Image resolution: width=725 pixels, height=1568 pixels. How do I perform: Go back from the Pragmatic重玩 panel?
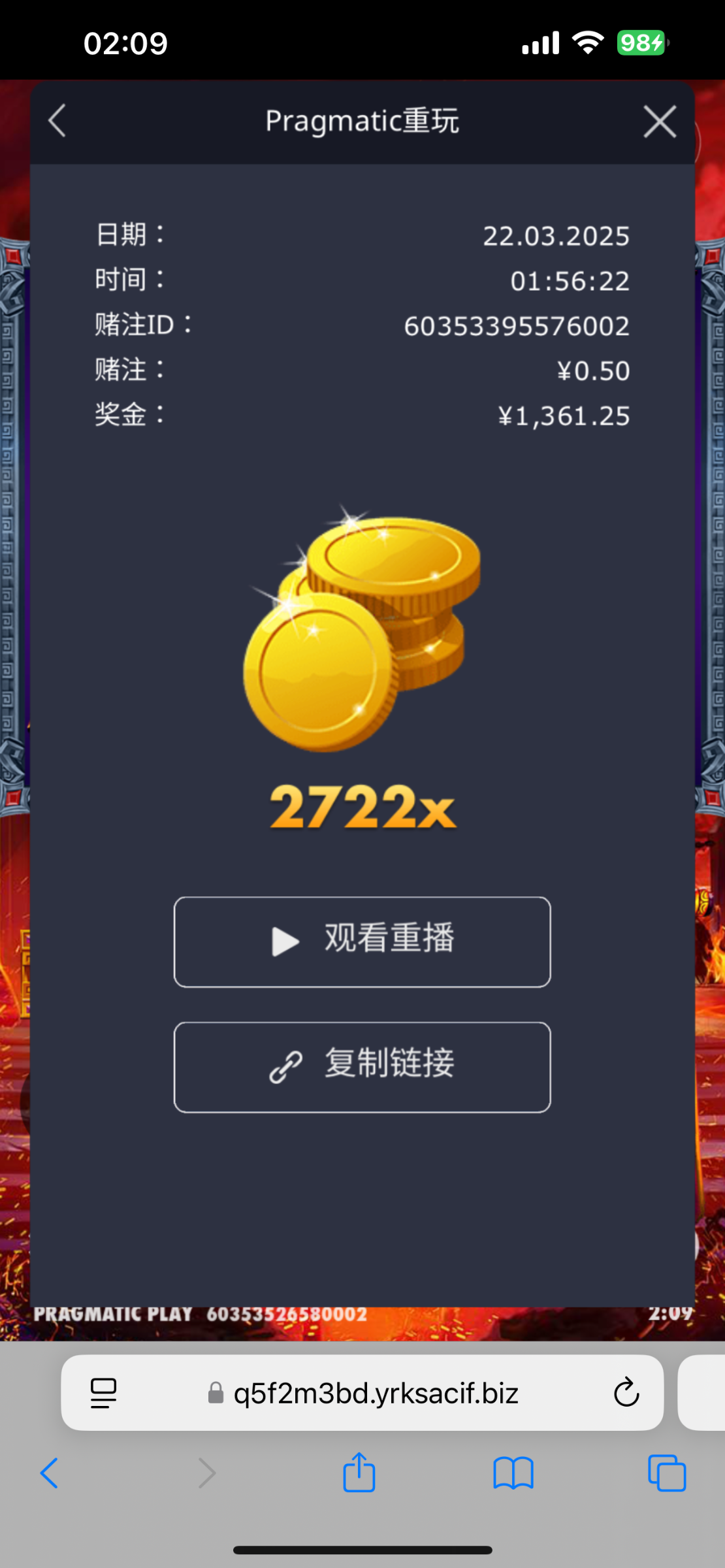point(57,121)
